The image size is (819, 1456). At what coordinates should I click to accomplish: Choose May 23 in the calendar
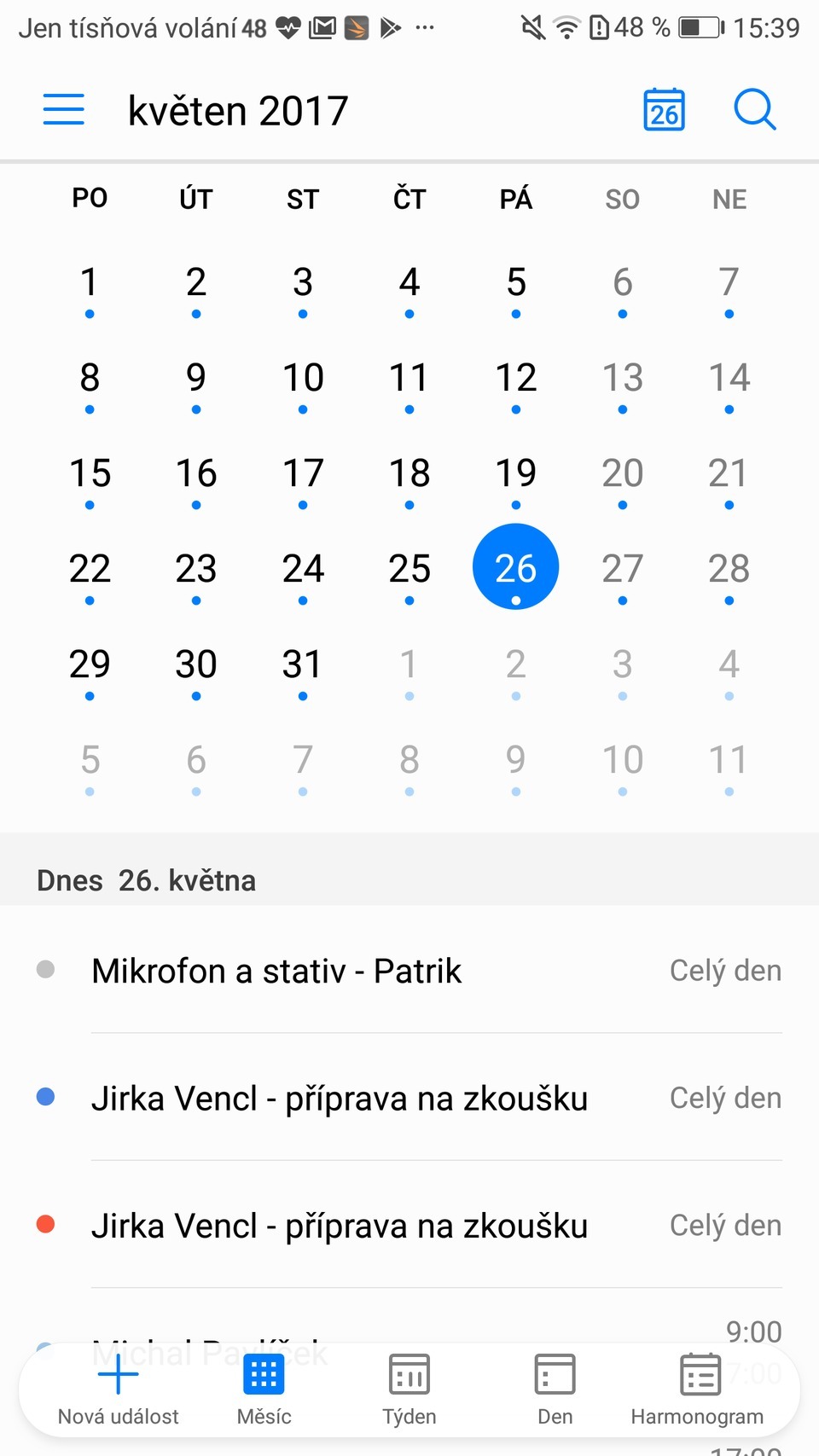tap(196, 569)
